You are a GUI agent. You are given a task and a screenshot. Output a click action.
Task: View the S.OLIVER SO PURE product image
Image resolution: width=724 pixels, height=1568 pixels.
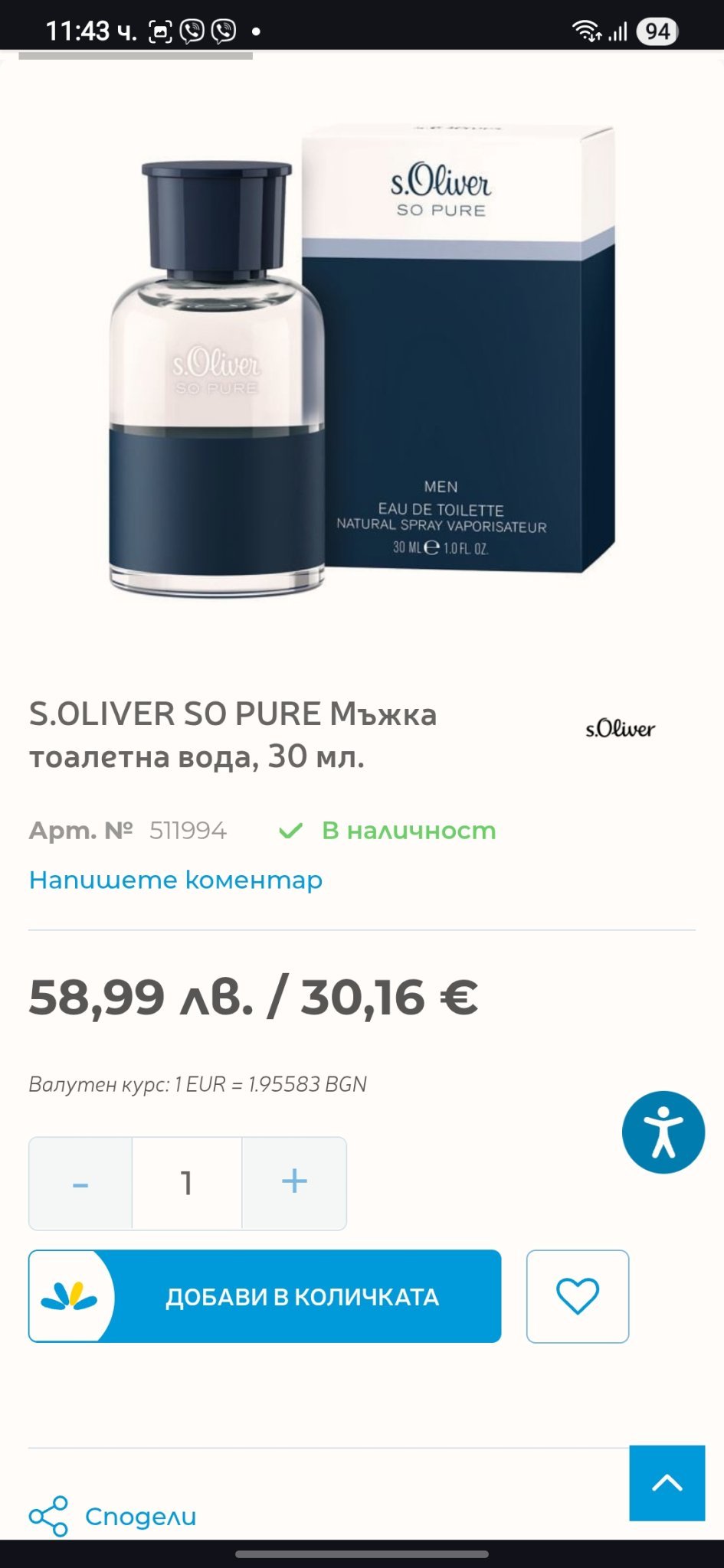[x=362, y=360]
